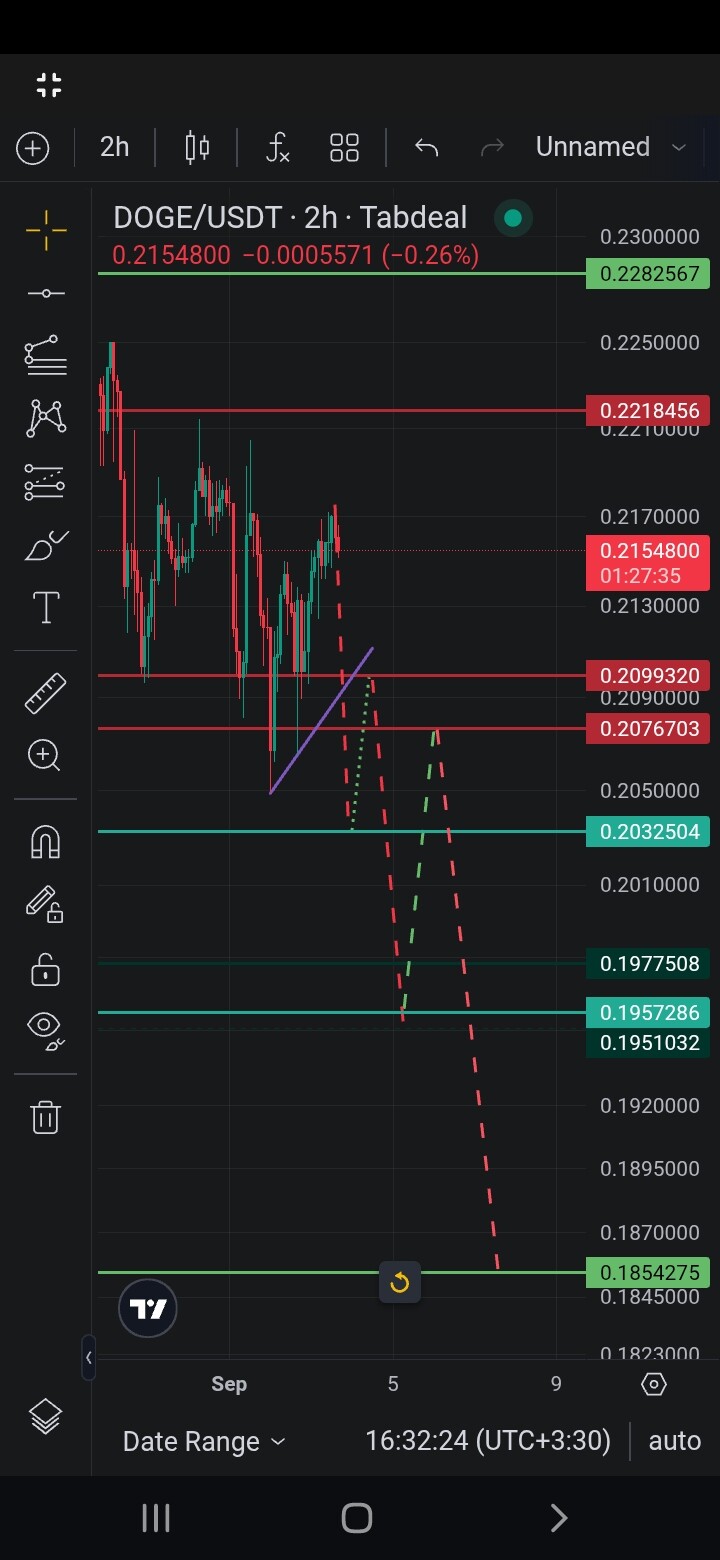Viewport: 720px width, 1560px height.
Task: Open chart settings hexagon icon
Action: (x=654, y=1384)
